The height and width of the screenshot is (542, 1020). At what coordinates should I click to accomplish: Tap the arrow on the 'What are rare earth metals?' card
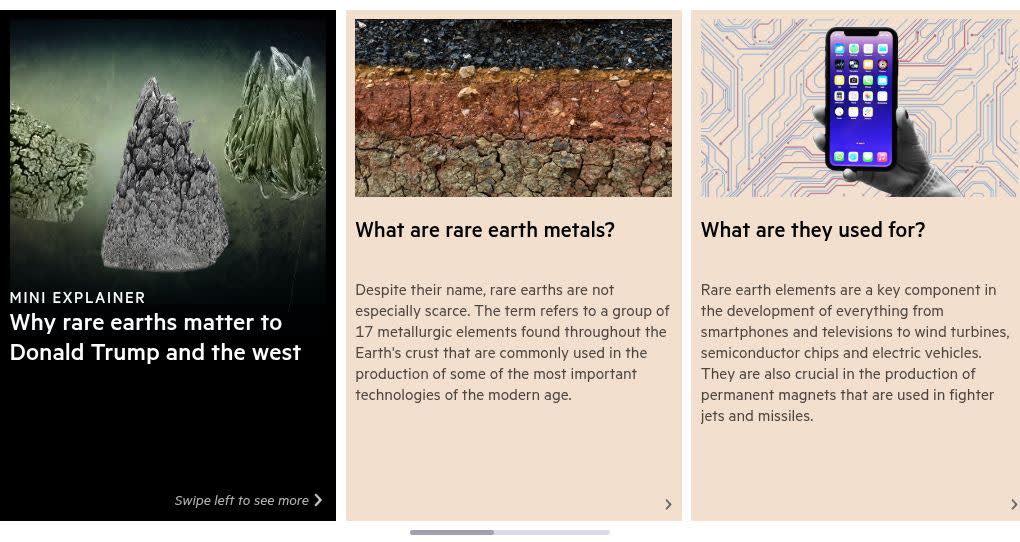tap(668, 505)
